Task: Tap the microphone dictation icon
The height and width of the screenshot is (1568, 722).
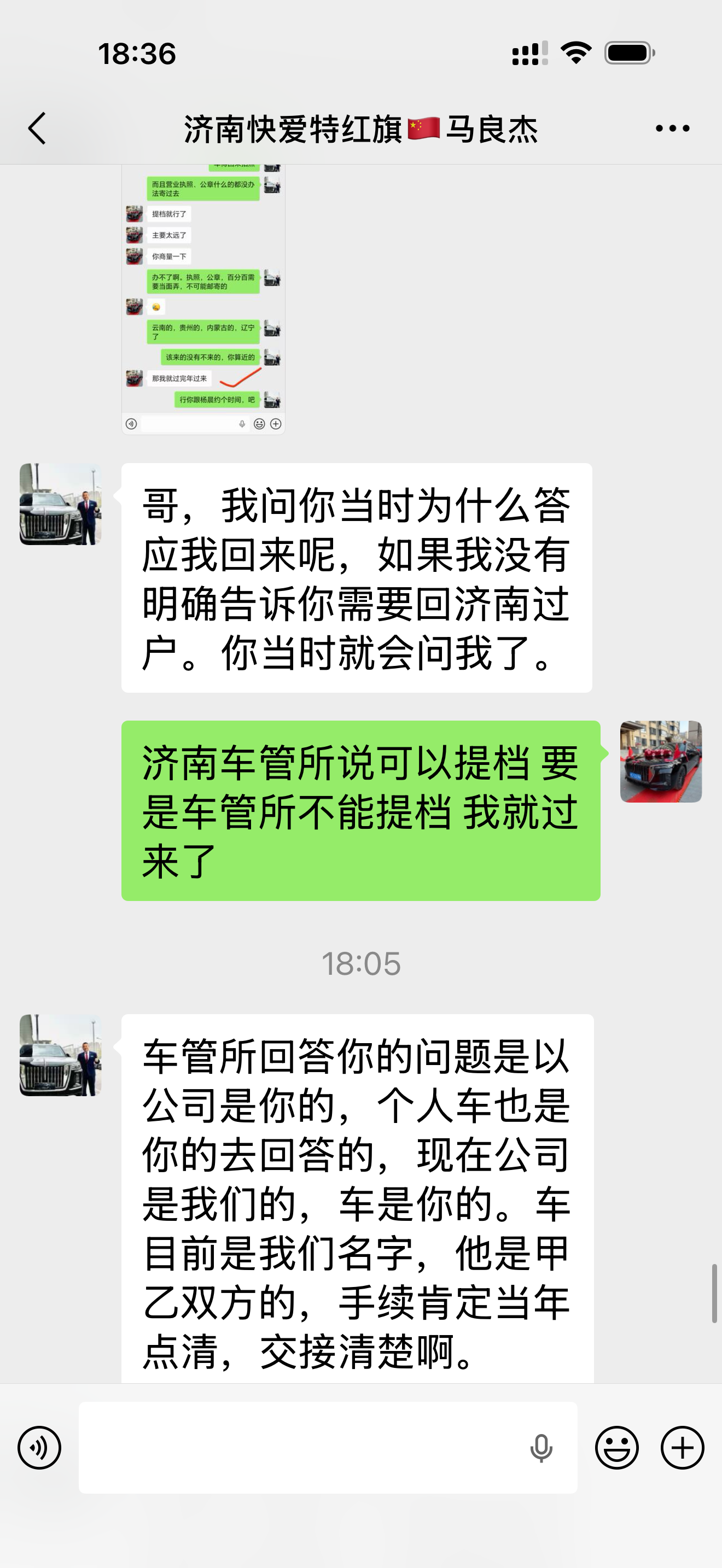Action: [x=540, y=1448]
